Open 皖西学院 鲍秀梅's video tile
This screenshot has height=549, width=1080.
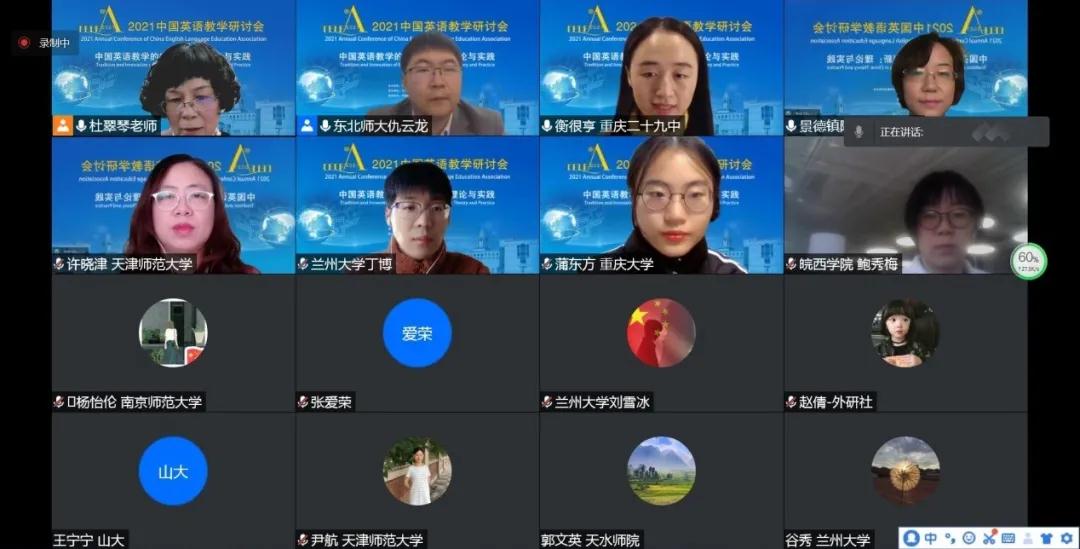pyautogui.click(x=905, y=205)
